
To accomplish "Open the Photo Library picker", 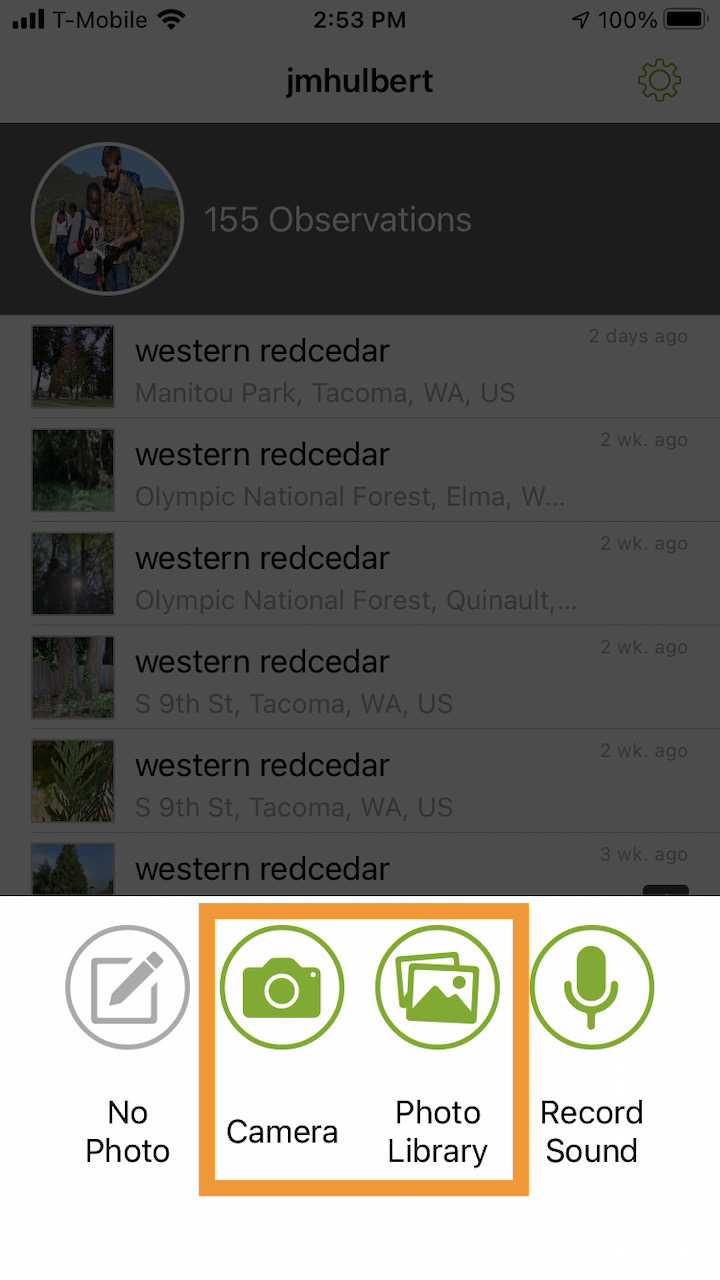I will pyautogui.click(x=438, y=986).
